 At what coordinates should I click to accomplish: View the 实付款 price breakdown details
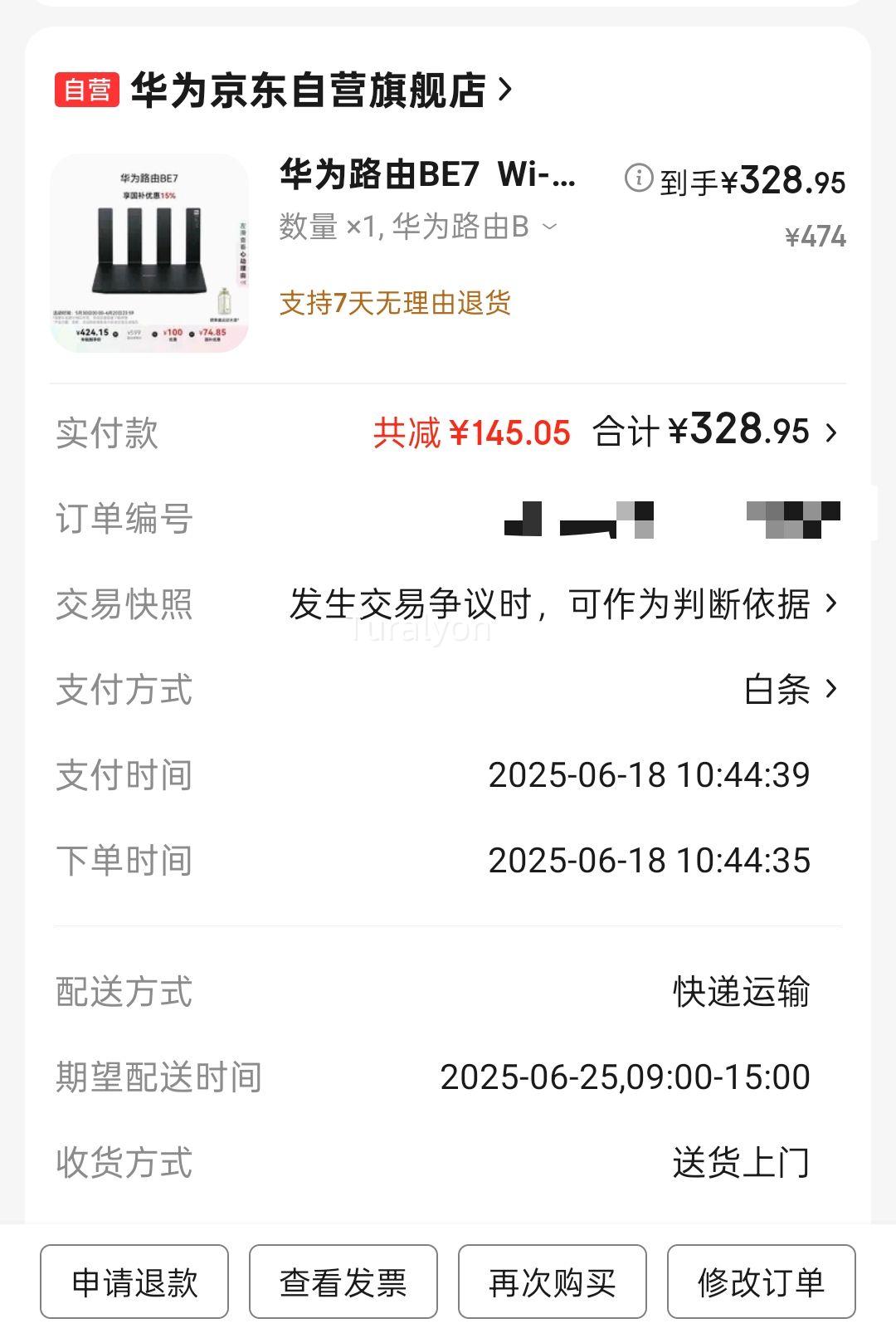tap(448, 432)
